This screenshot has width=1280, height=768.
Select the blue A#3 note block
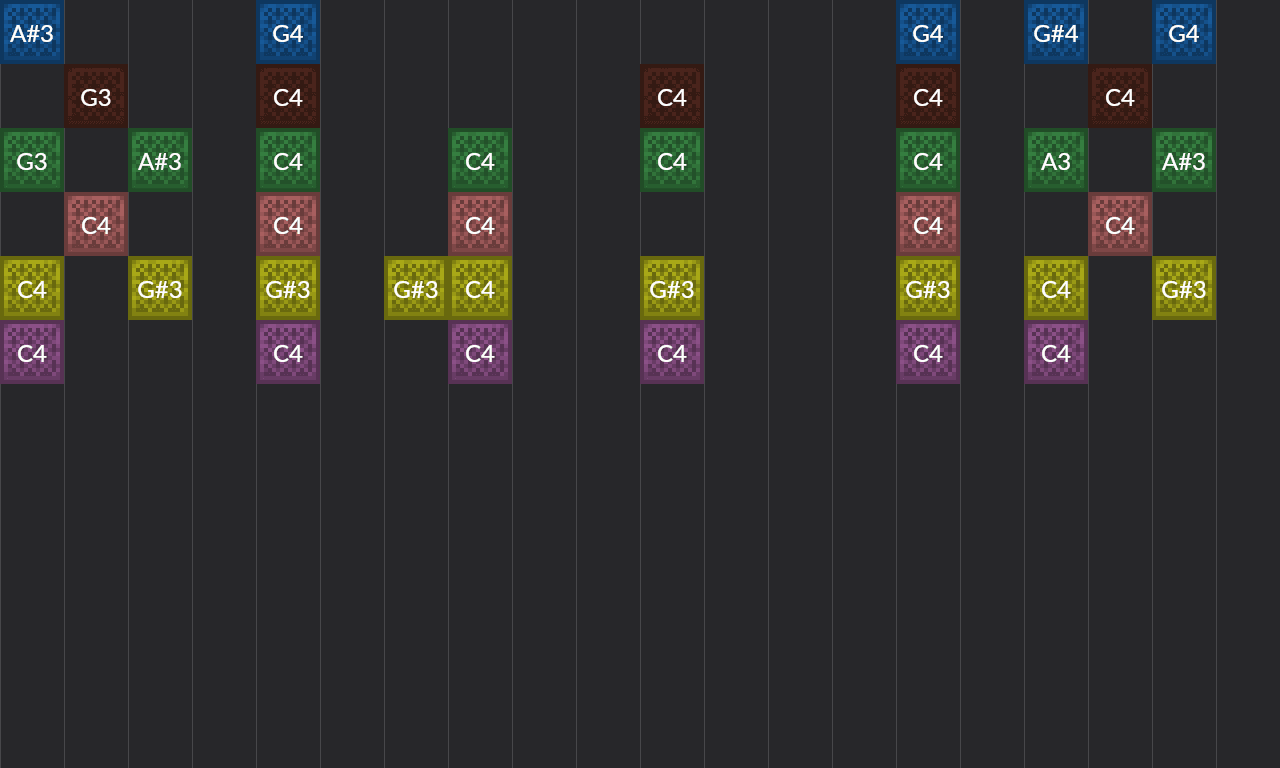click(32, 33)
